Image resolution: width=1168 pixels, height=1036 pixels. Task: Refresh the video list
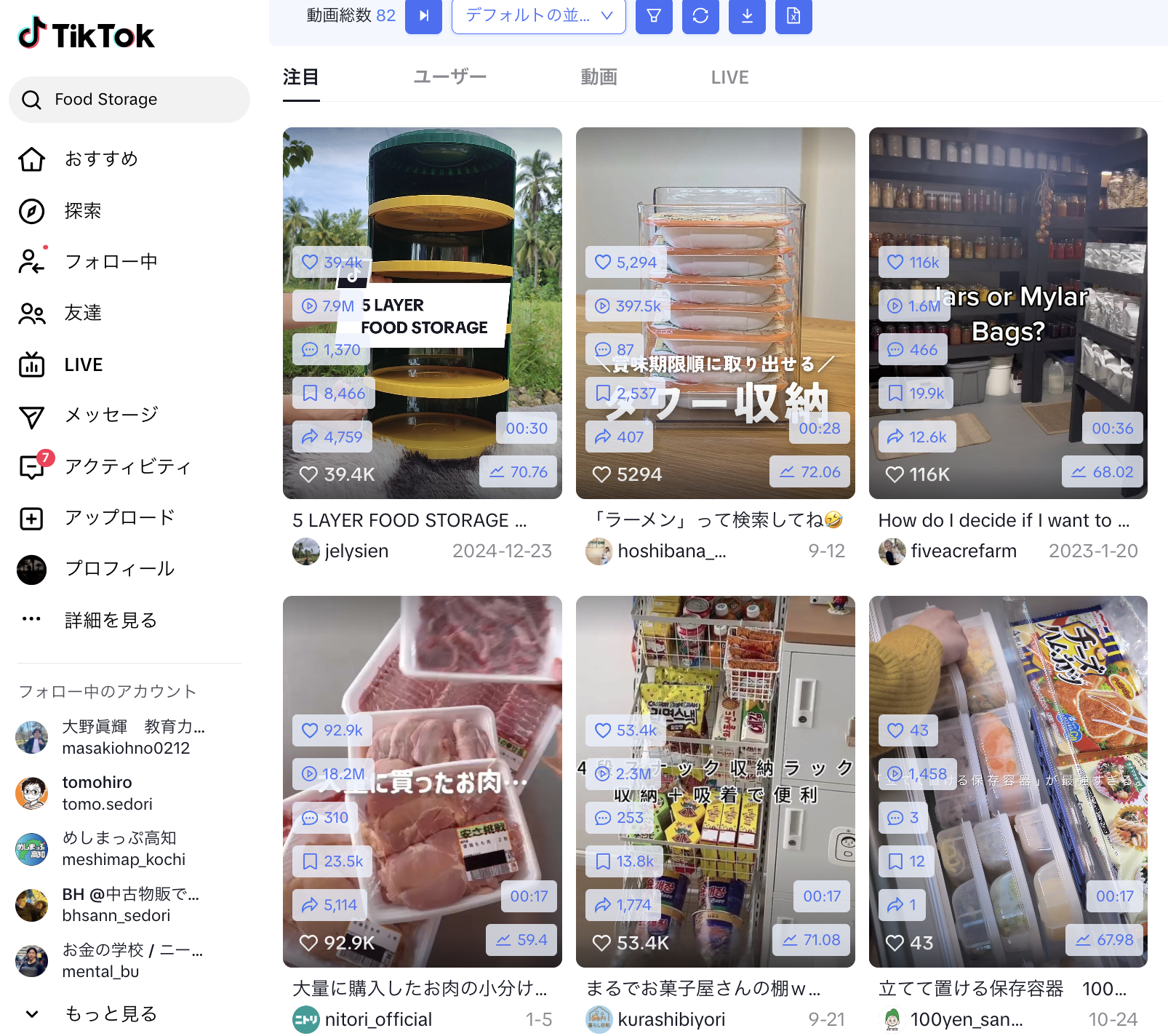700,15
